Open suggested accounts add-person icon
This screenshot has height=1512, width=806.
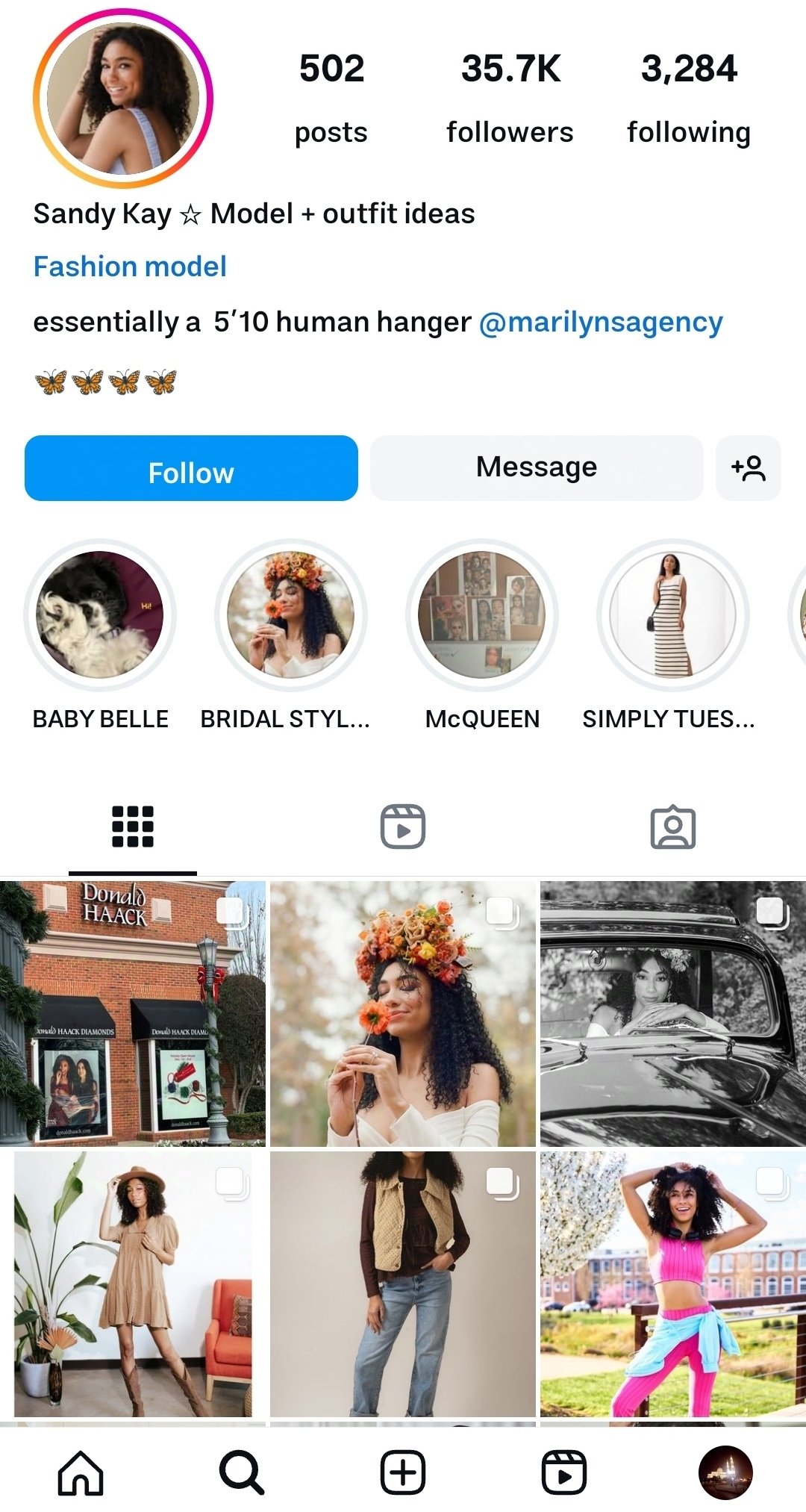click(749, 468)
